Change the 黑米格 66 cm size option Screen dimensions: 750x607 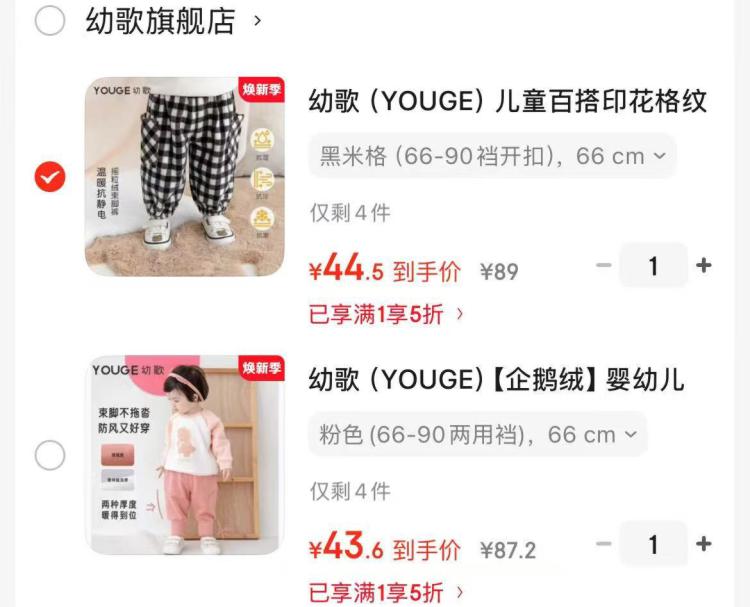pos(492,156)
